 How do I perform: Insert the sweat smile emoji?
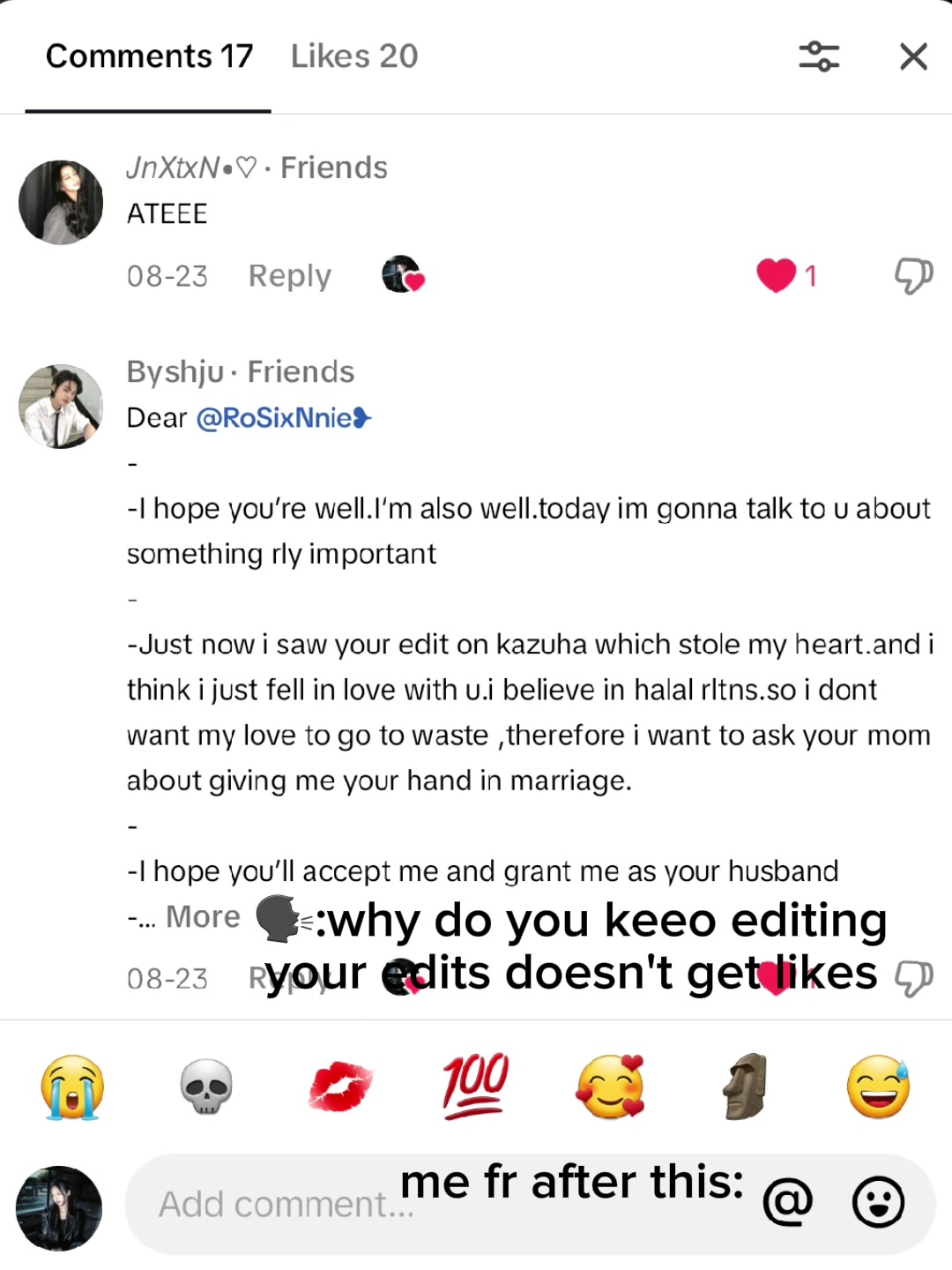(879, 1087)
